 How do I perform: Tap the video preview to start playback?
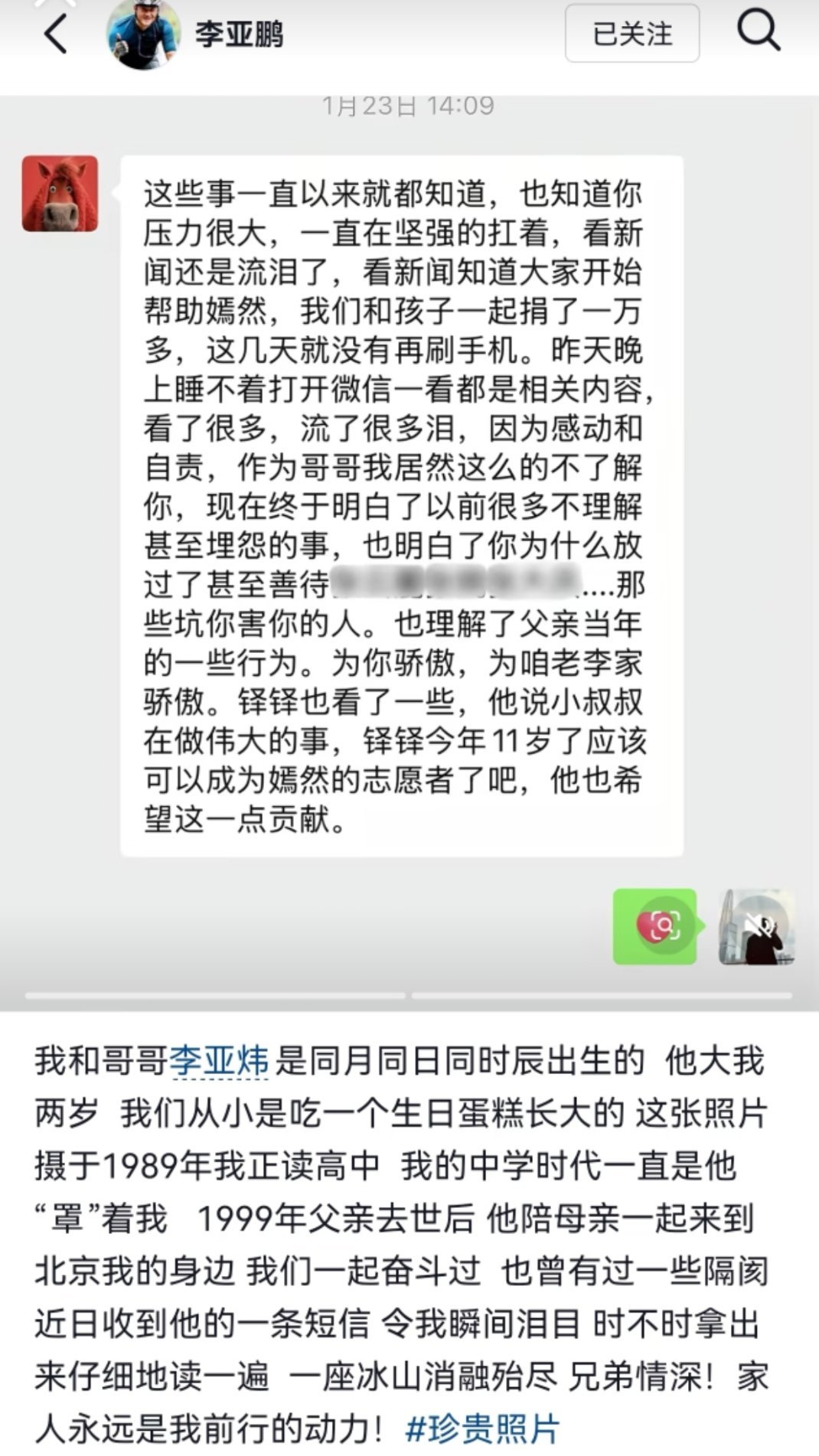[x=758, y=926]
